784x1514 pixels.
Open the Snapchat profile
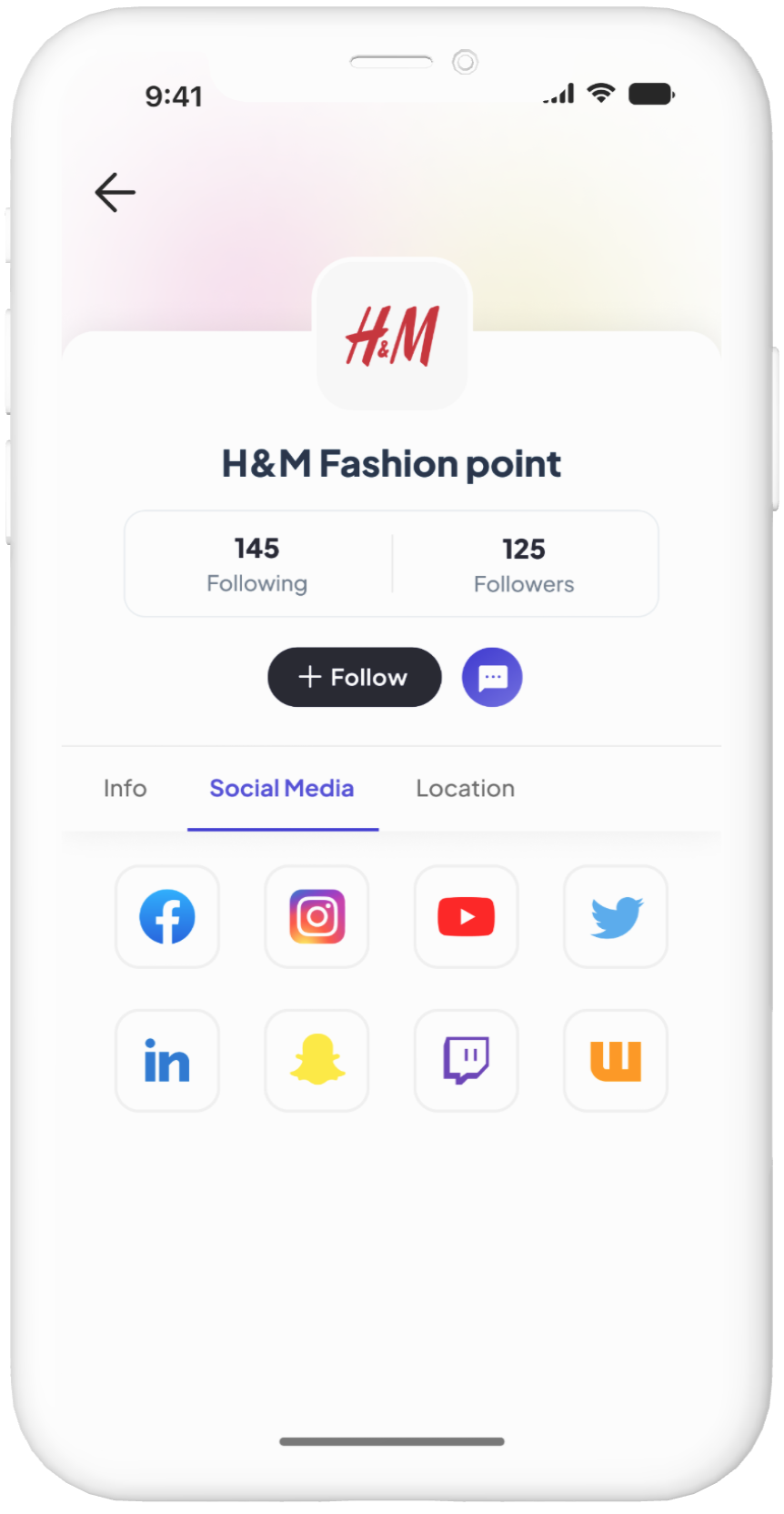click(x=317, y=1061)
